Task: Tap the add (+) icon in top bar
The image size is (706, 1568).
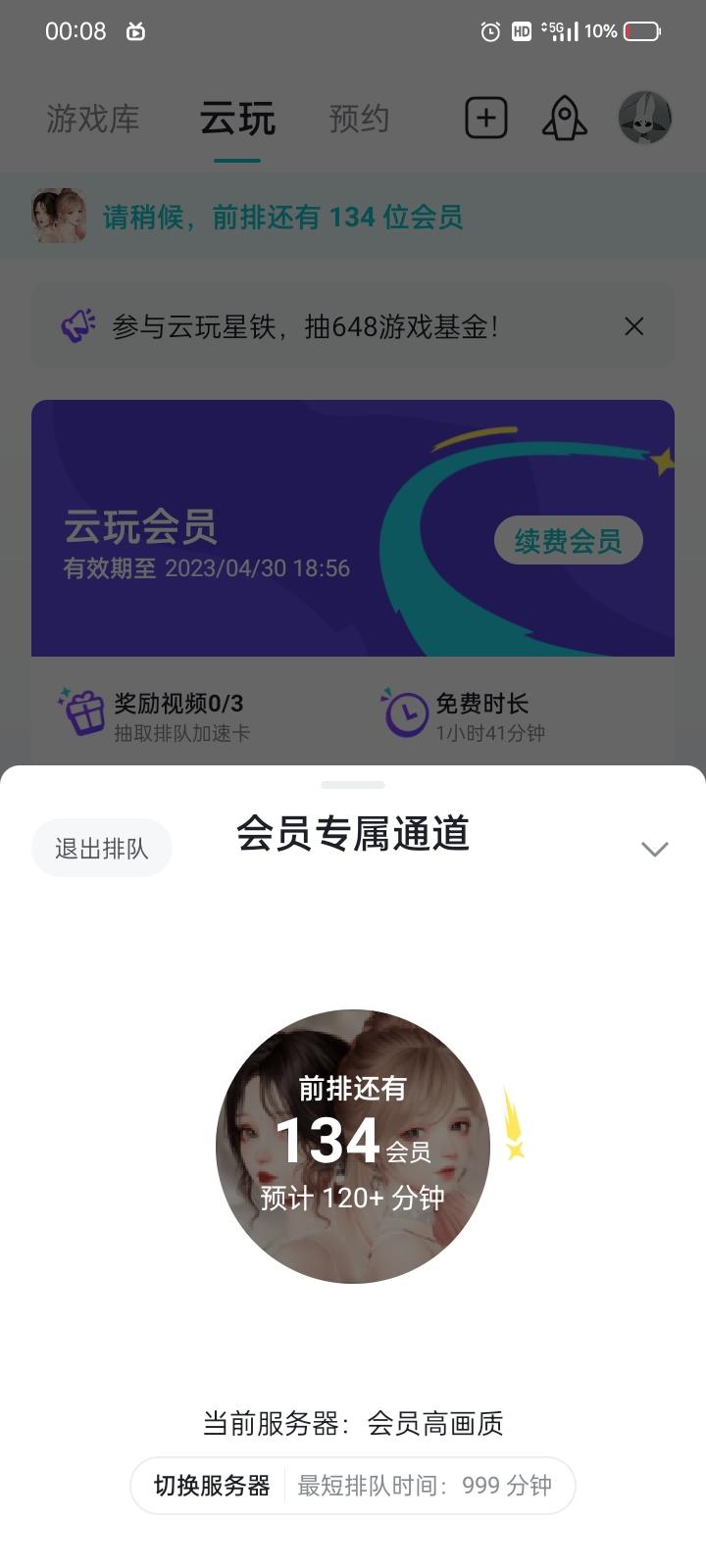Action: click(486, 118)
